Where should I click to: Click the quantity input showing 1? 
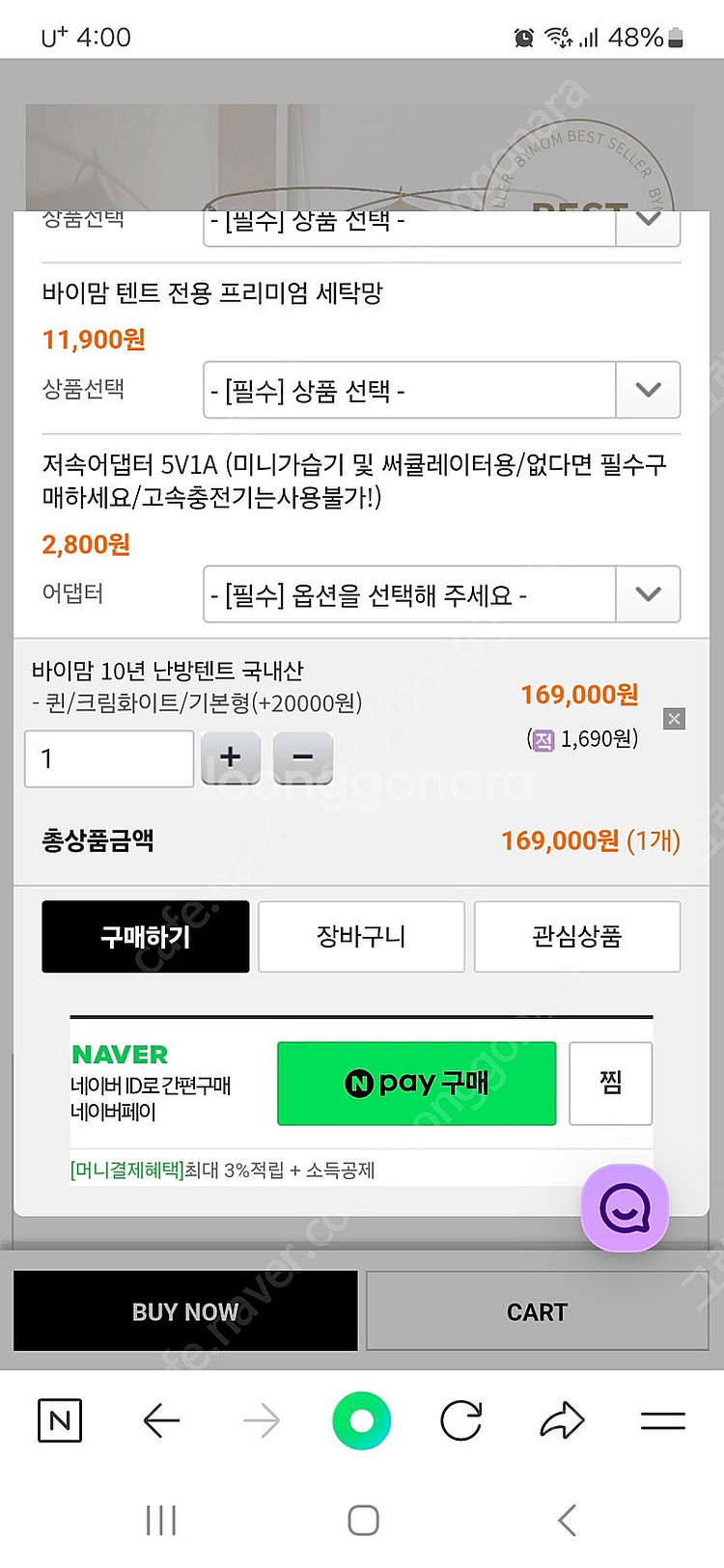(x=108, y=758)
